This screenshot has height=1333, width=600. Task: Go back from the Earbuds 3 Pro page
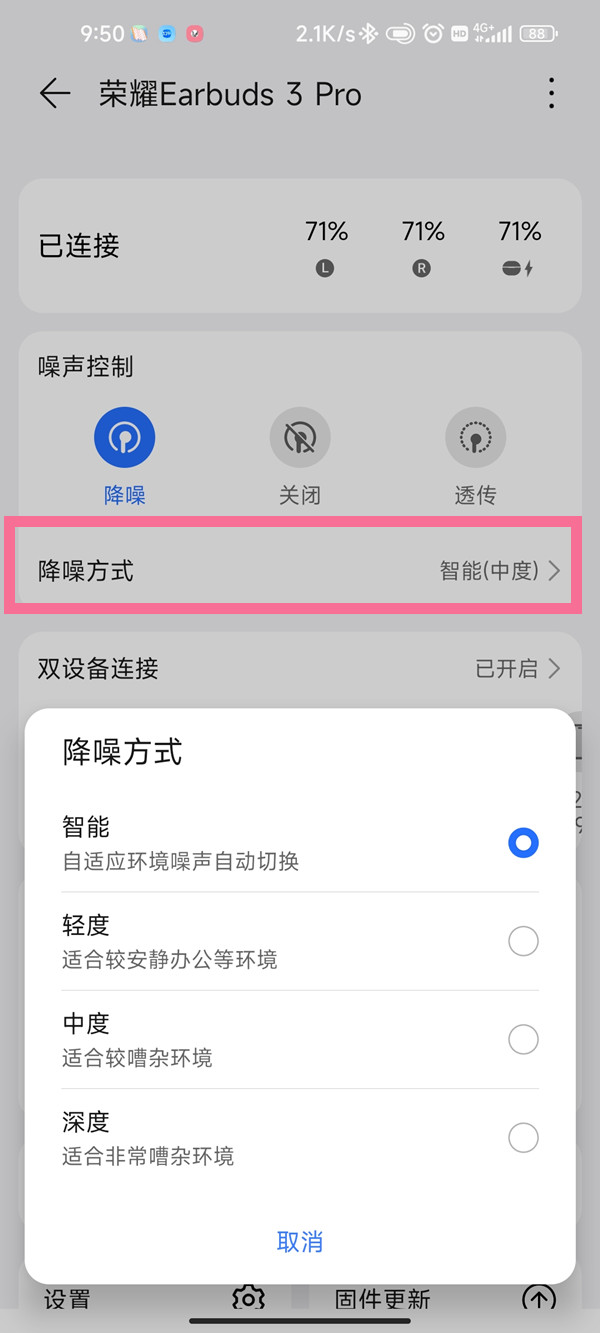[x=55, y=94]
